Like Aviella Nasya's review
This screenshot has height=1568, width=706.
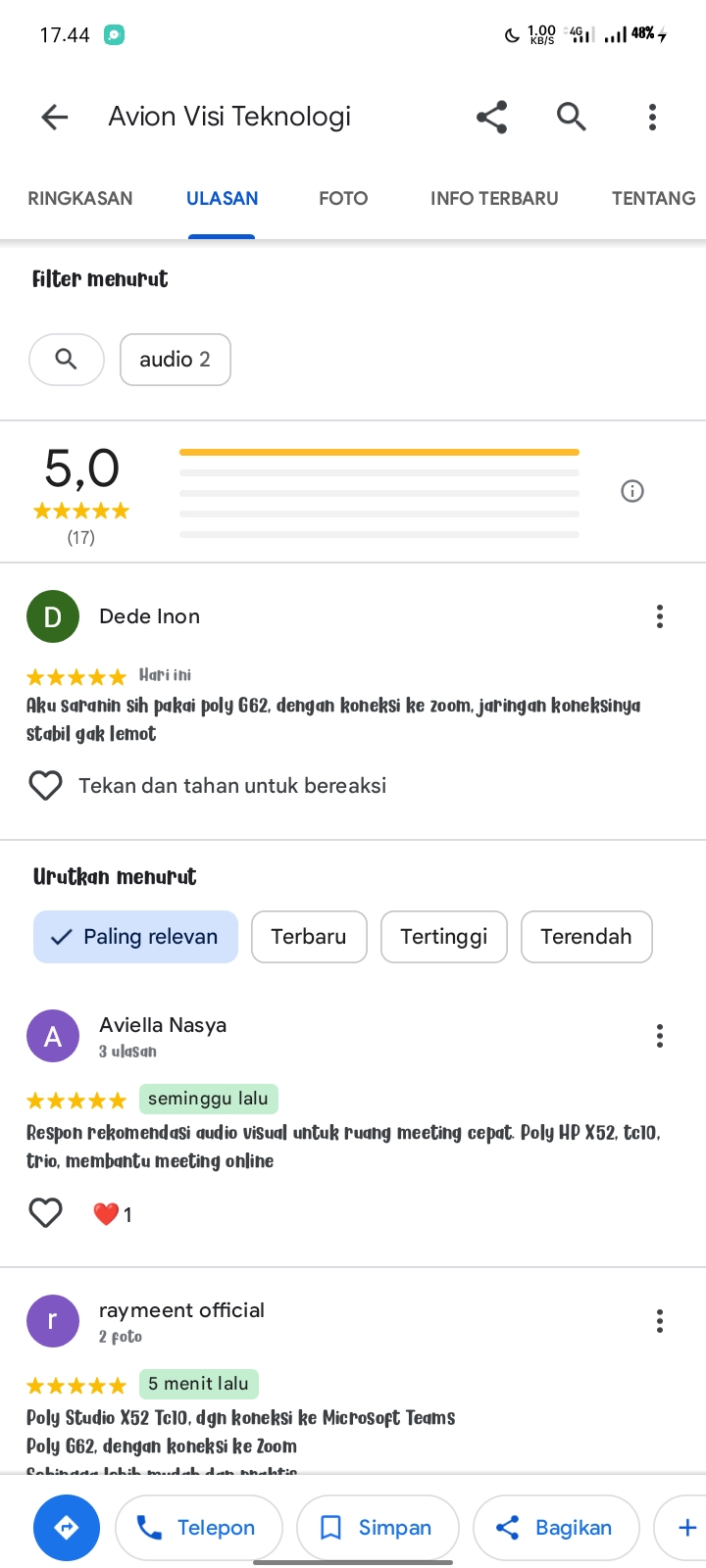[45, 1213]
